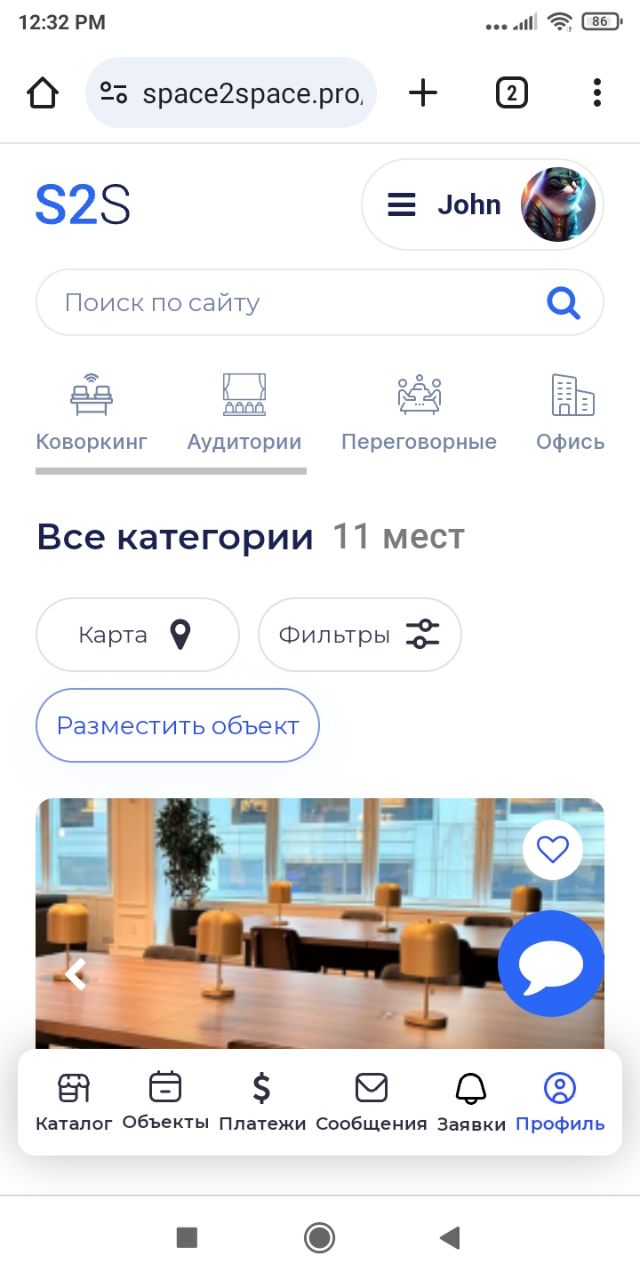Viewport: 640px width, 1280px height.
Task: Select the Аудитории category
Action: (x=244, y=413)
